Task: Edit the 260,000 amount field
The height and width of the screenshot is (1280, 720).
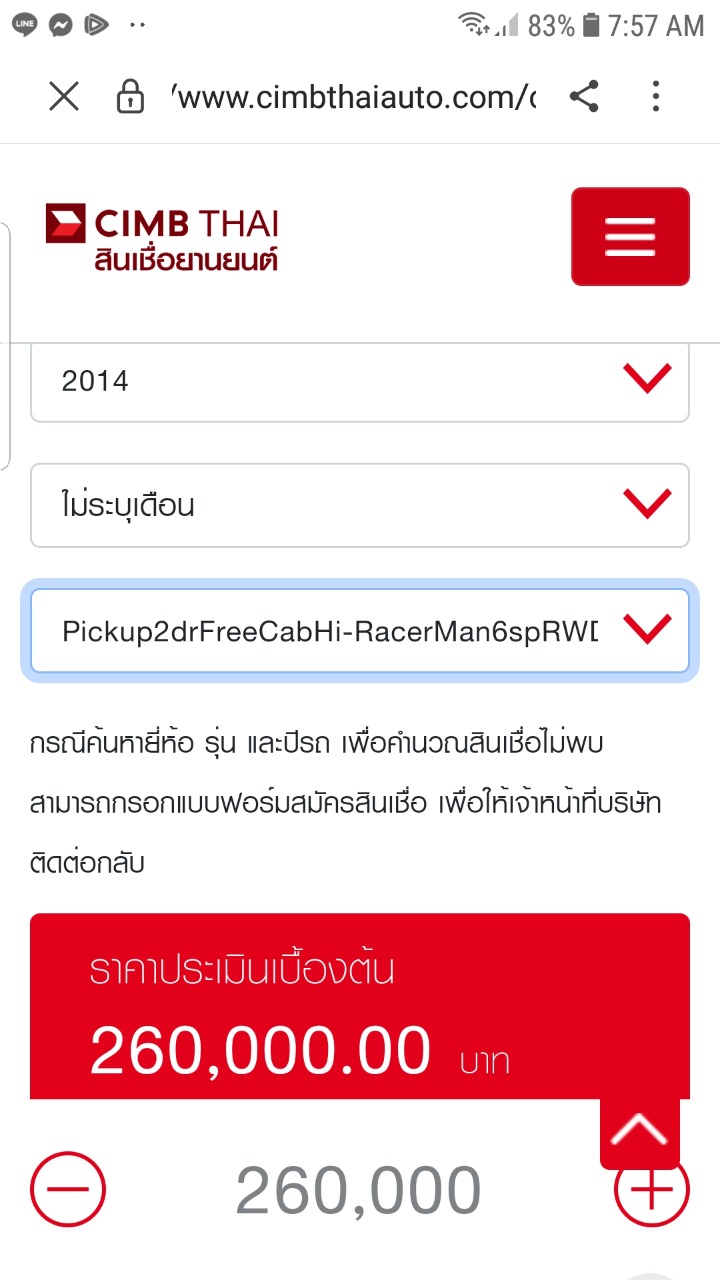Action: pyautogui.click(x=358, y=1190)
